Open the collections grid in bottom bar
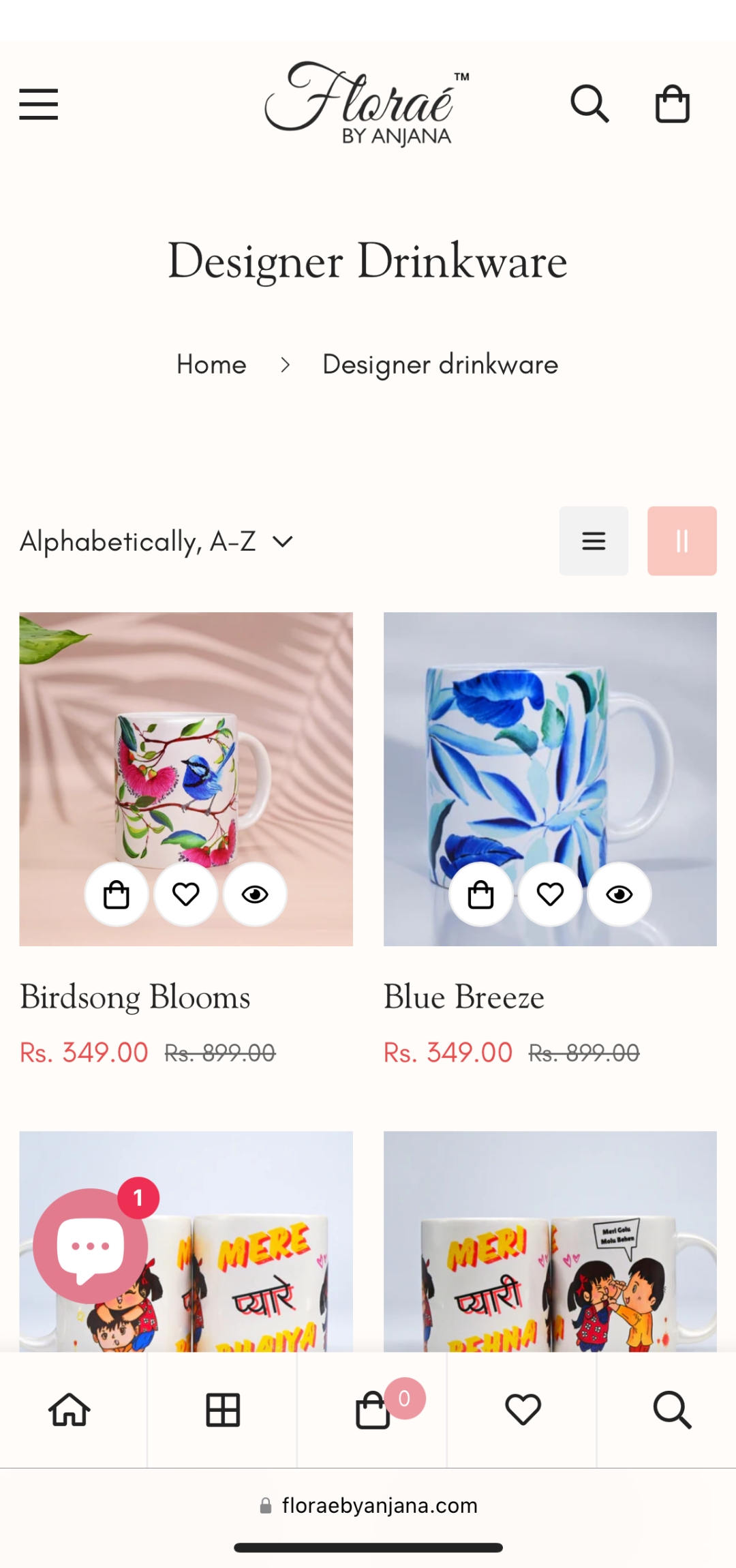The height and width of the screenshot is (1568, 736). point(223,1410)
